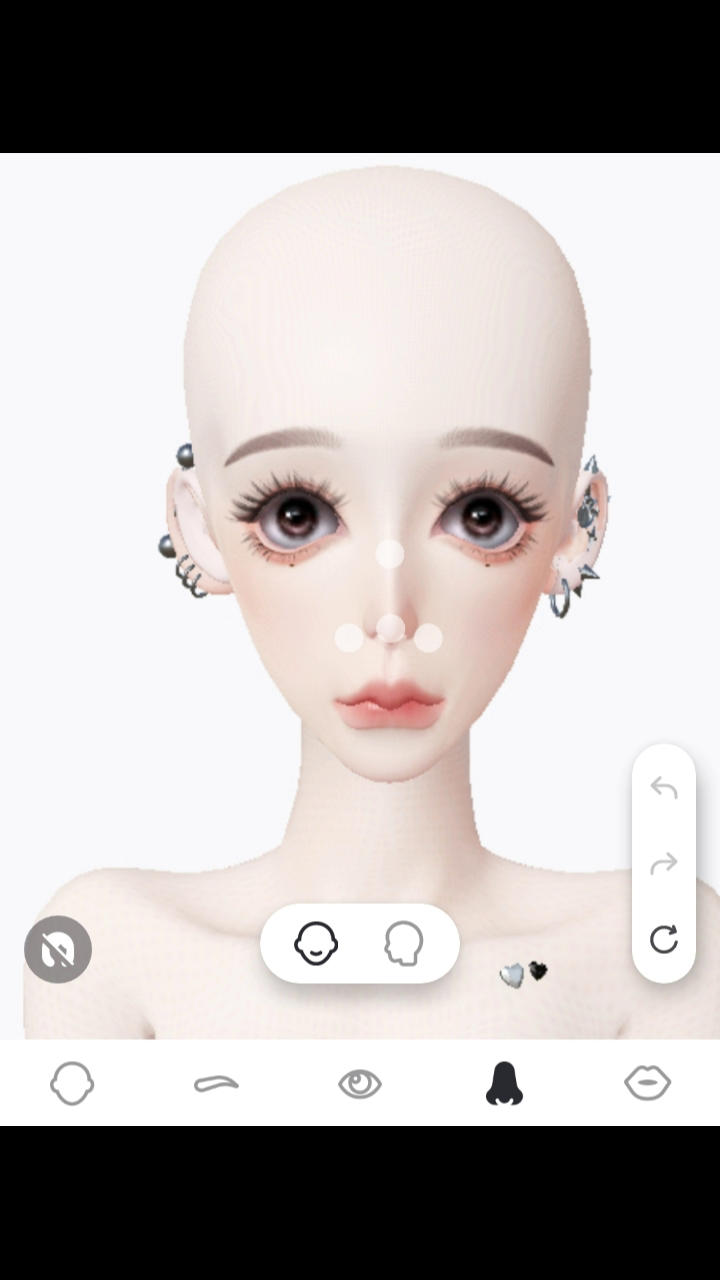
Task: Switch to front face view
Action: coord(316,943)
